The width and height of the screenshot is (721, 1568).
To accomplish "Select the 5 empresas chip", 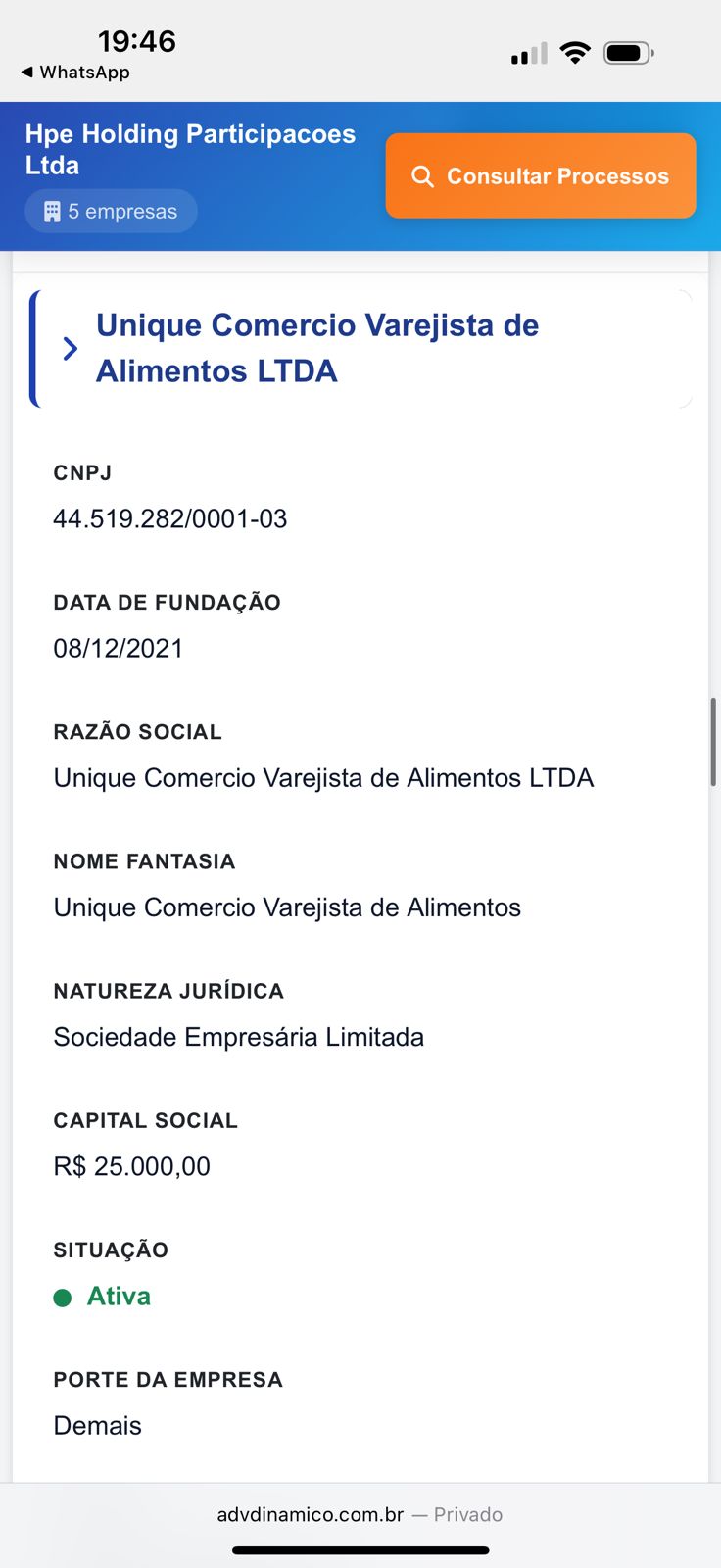I will 111,212.
